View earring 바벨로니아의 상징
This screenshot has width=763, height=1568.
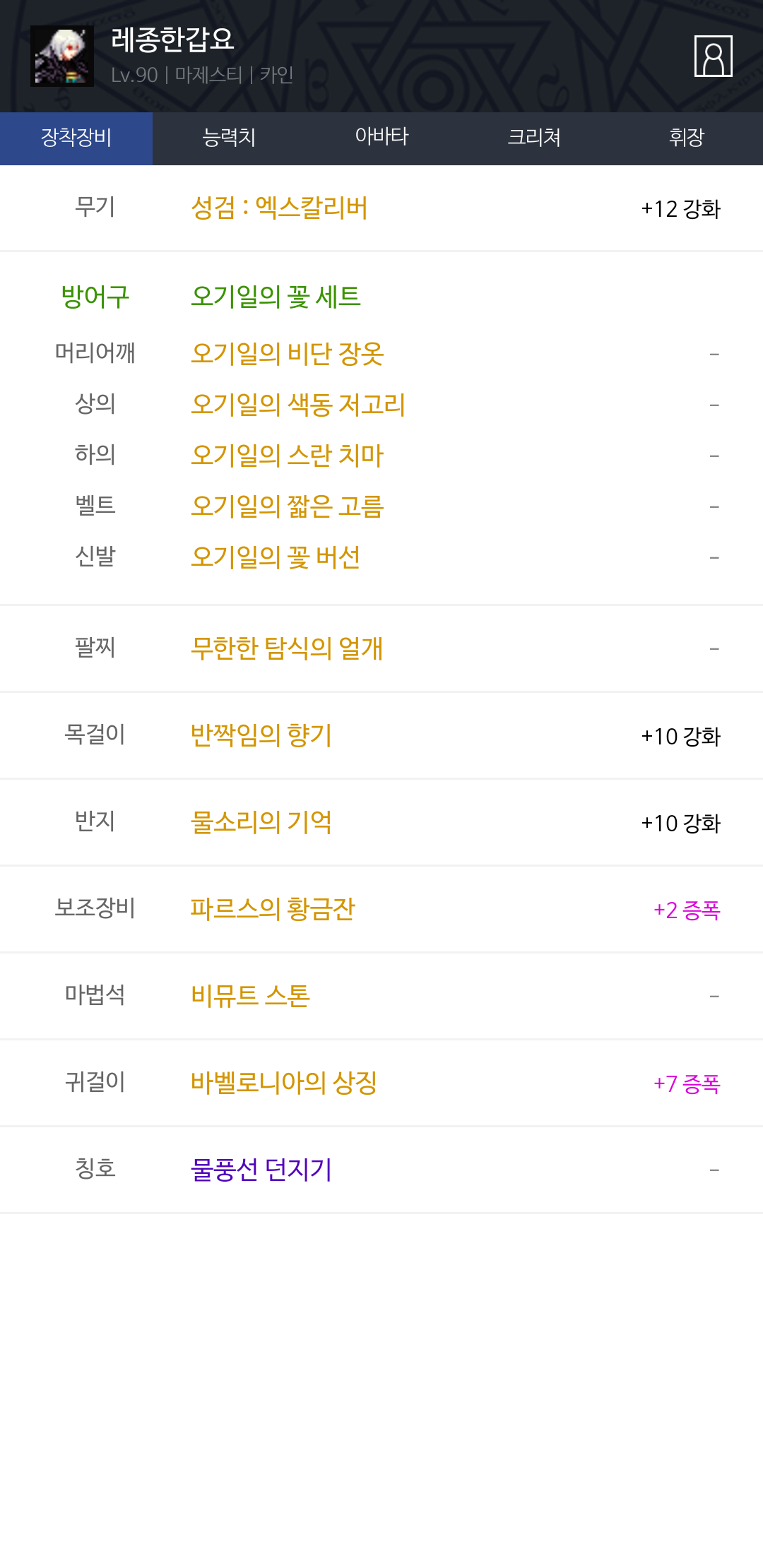(284, 1083)
